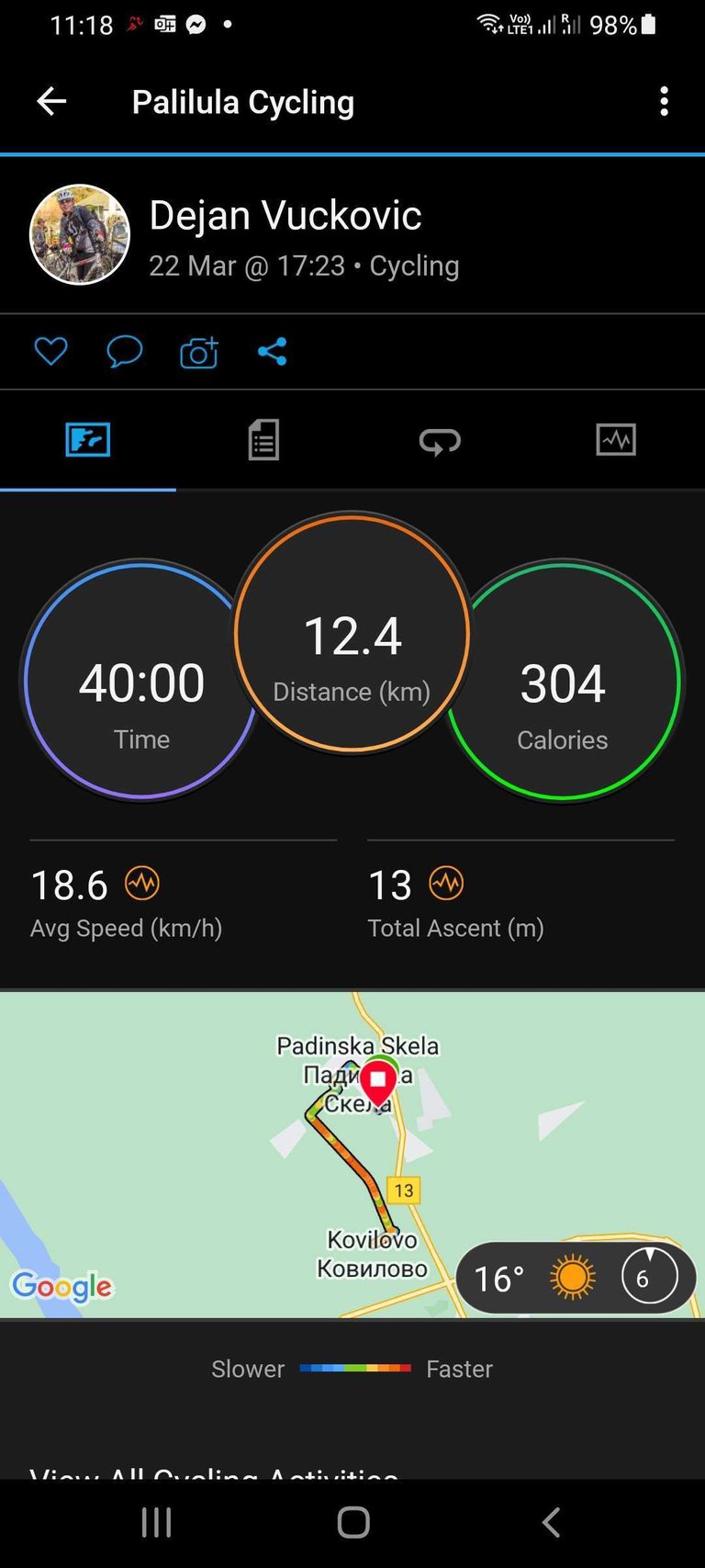Open the 16° weather widget
The width and height of the screenshot is (705, 1568).
click(x=576, y=1278)
